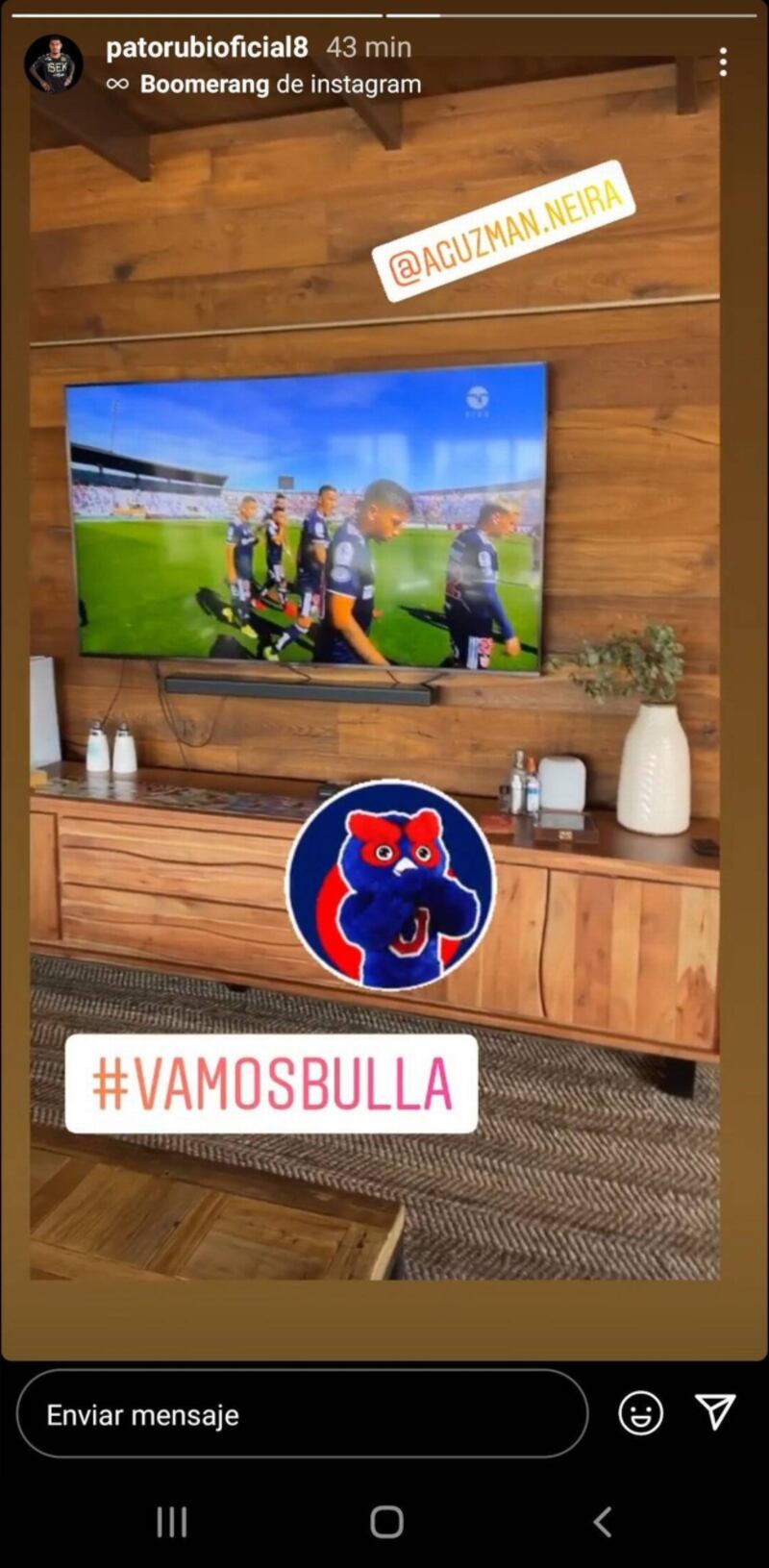Go to the home screen
Viewport: 769px width, 1568px height.
click(x=386, y=1522)
